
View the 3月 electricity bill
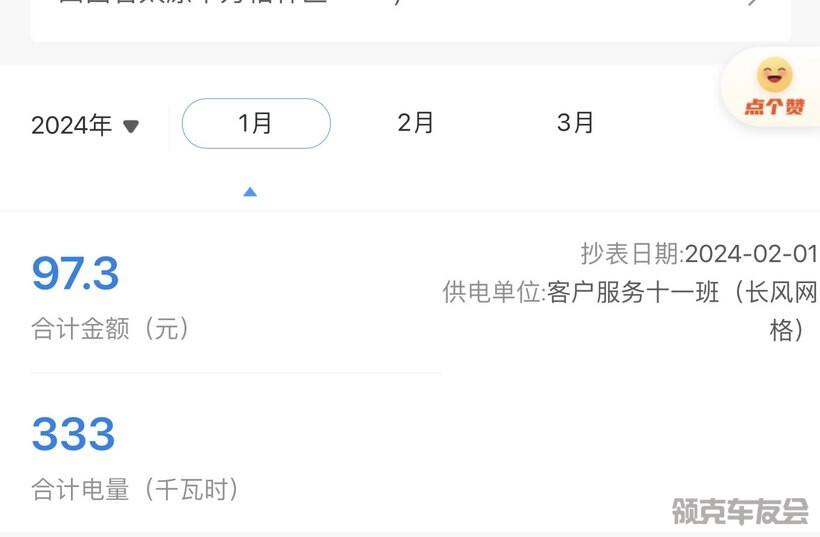576,123
